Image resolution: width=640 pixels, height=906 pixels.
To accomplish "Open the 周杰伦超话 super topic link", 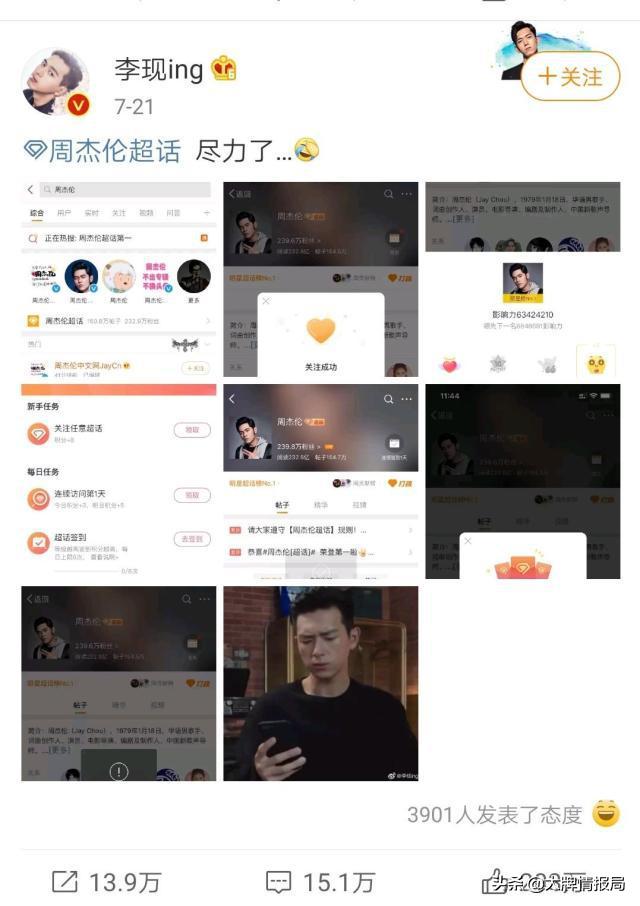I will 103,151.
